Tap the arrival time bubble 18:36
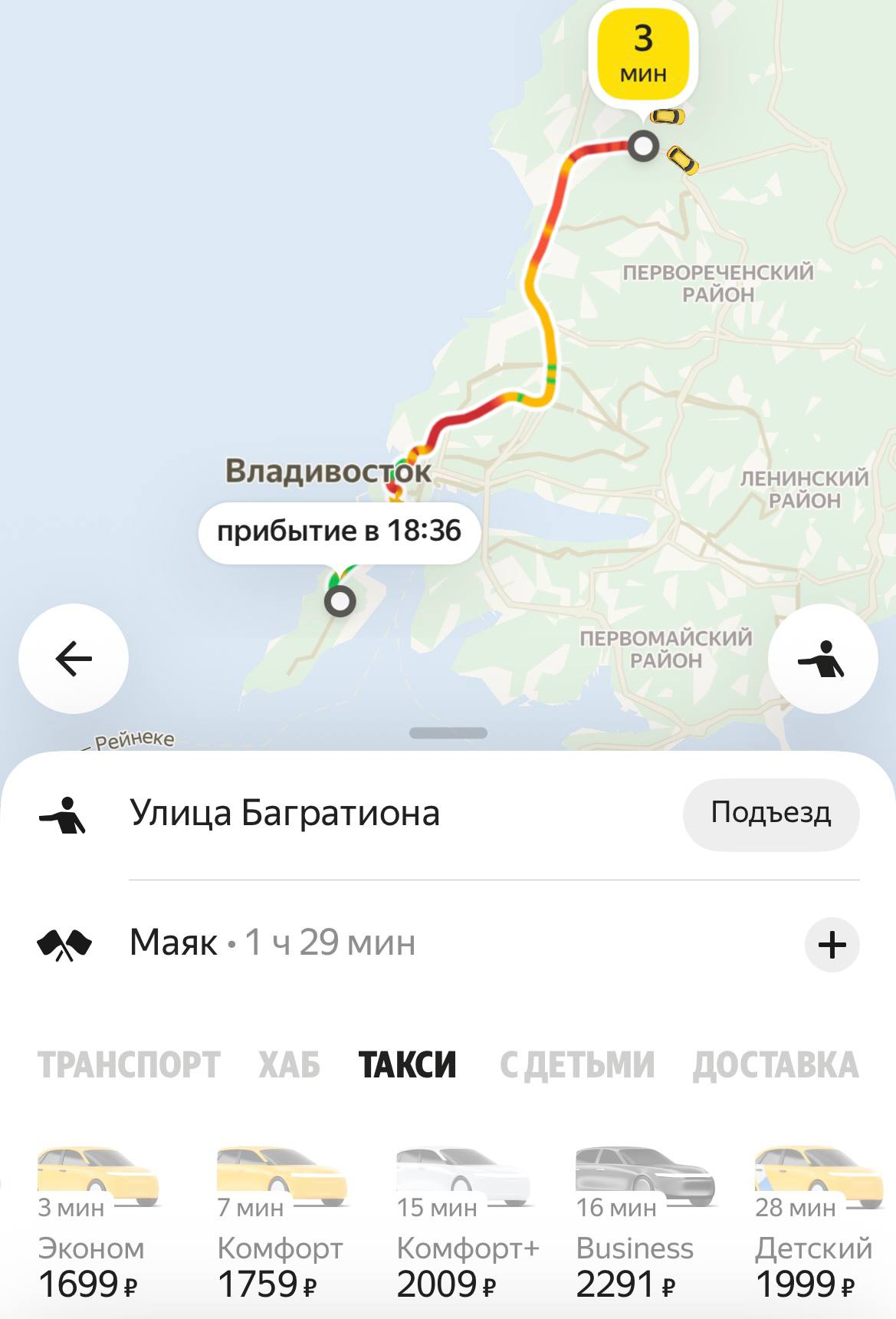 click(x=340, y=531)
